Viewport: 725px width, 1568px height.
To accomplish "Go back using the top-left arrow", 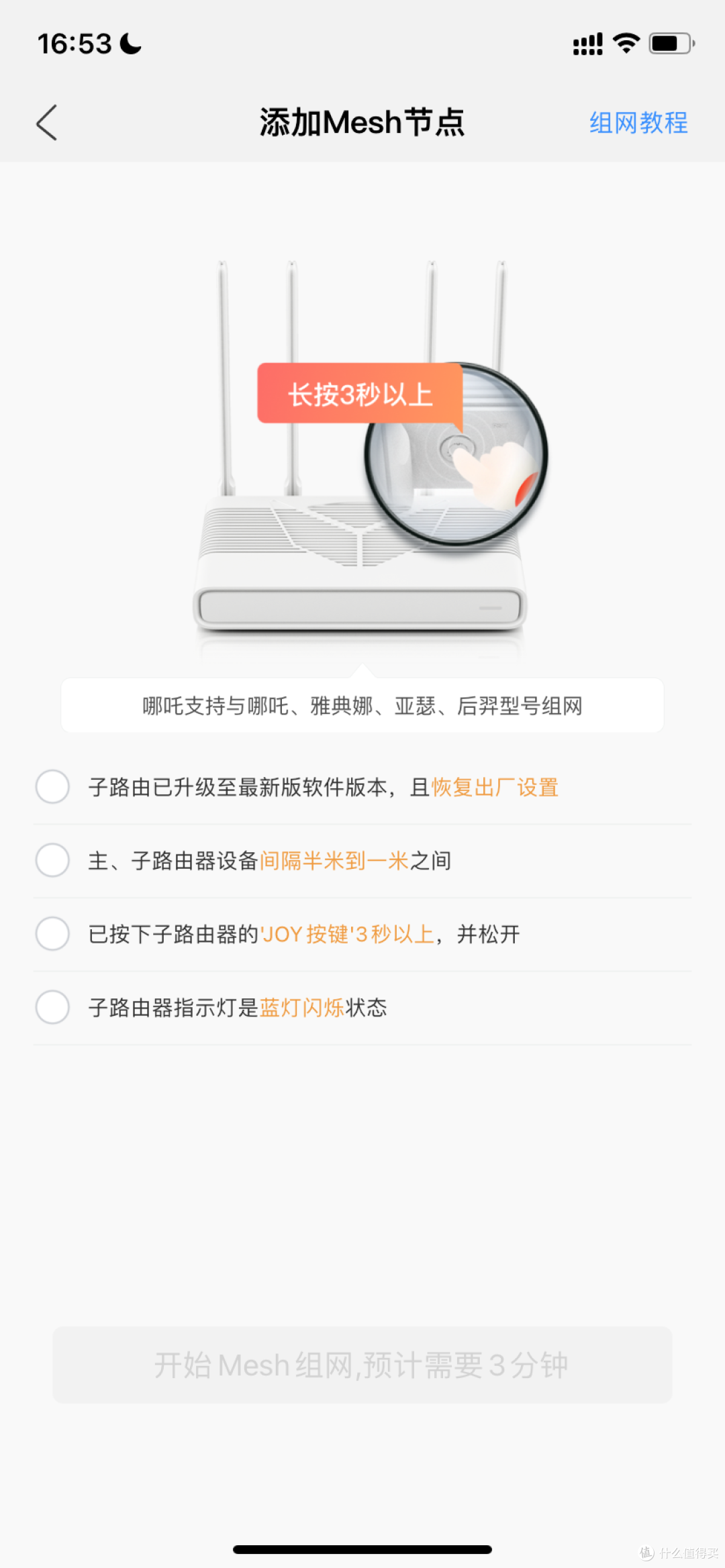I will tap(46, 123).
